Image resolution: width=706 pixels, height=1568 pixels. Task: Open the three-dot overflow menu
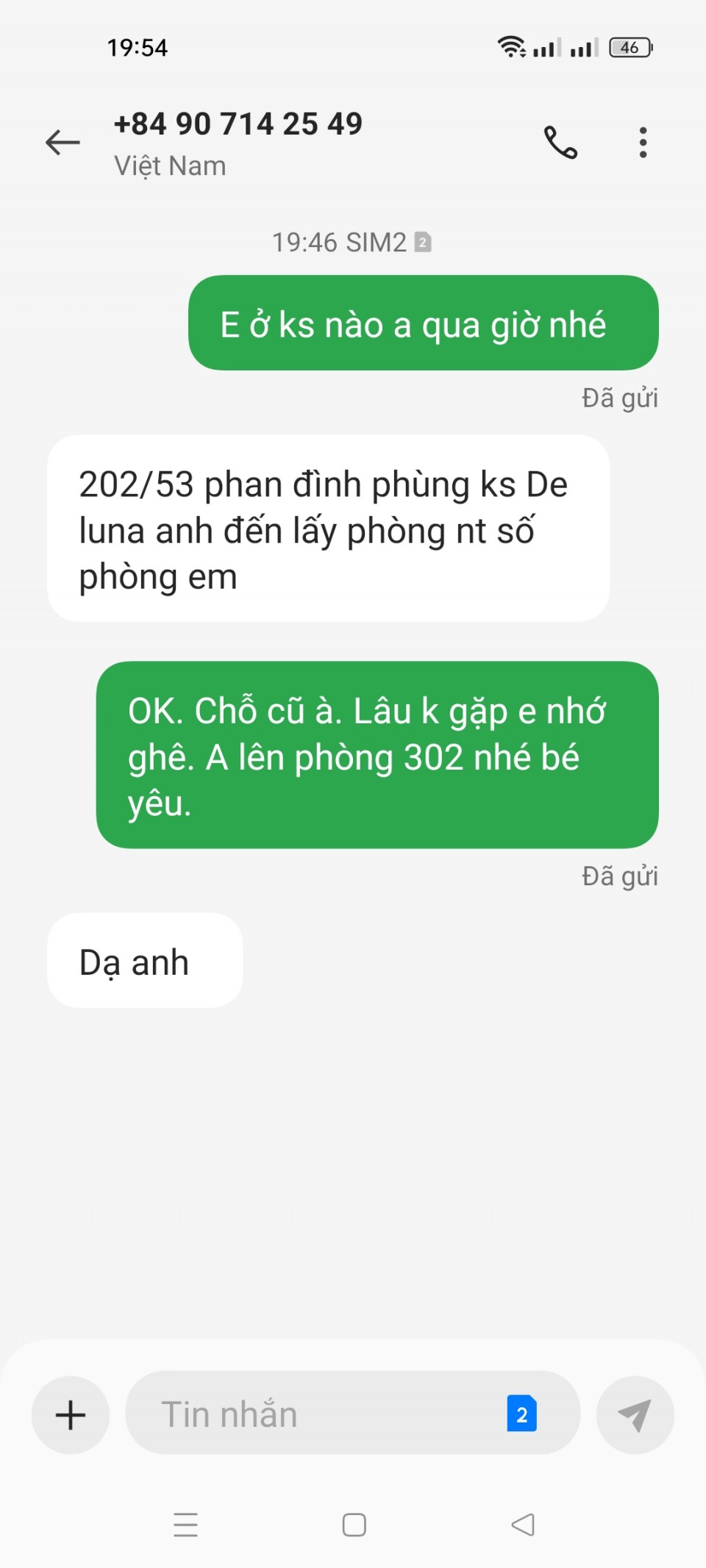click(x=643, y=143)
